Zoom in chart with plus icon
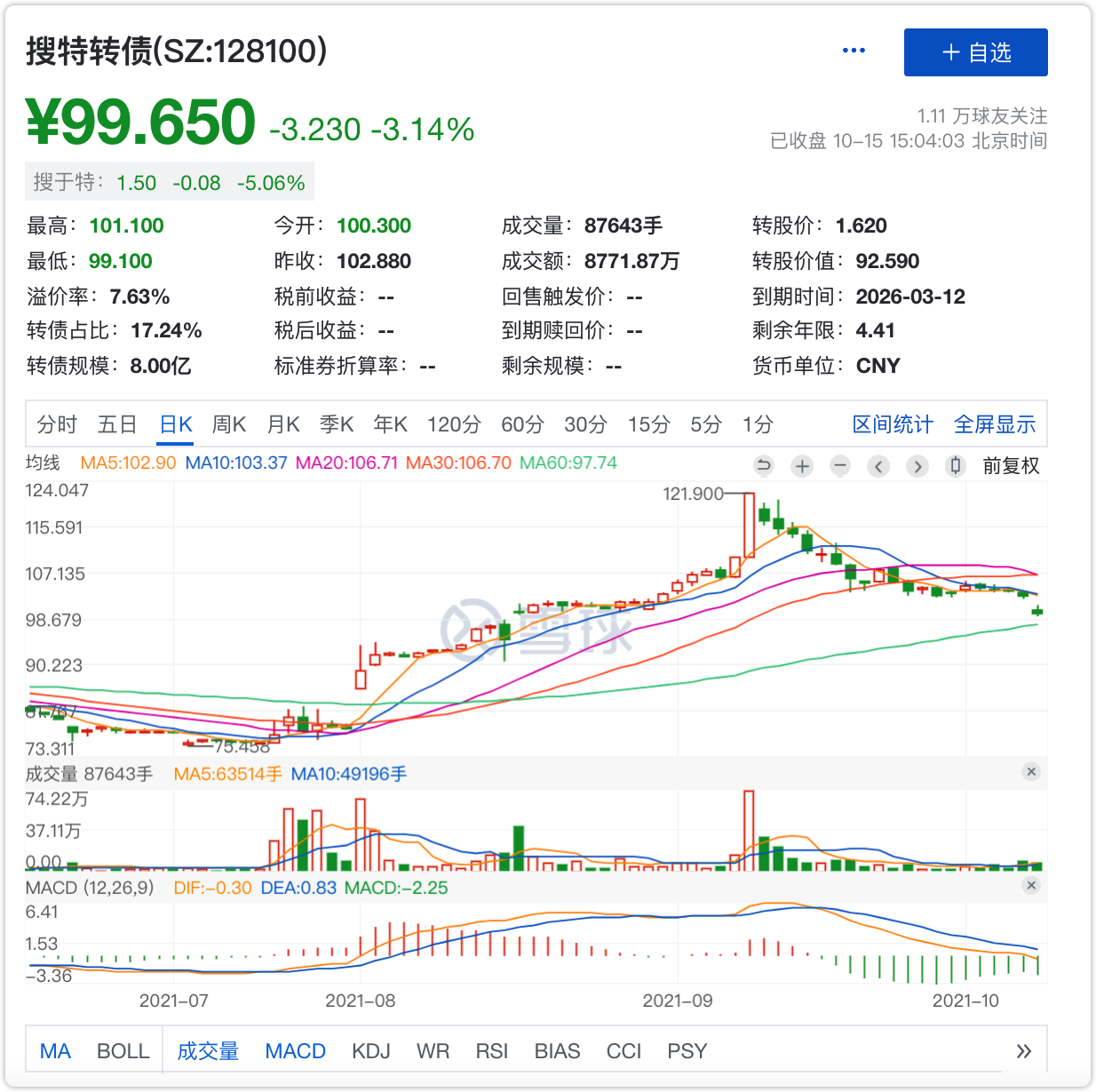1096x1092 pixels. coord(802,466)
